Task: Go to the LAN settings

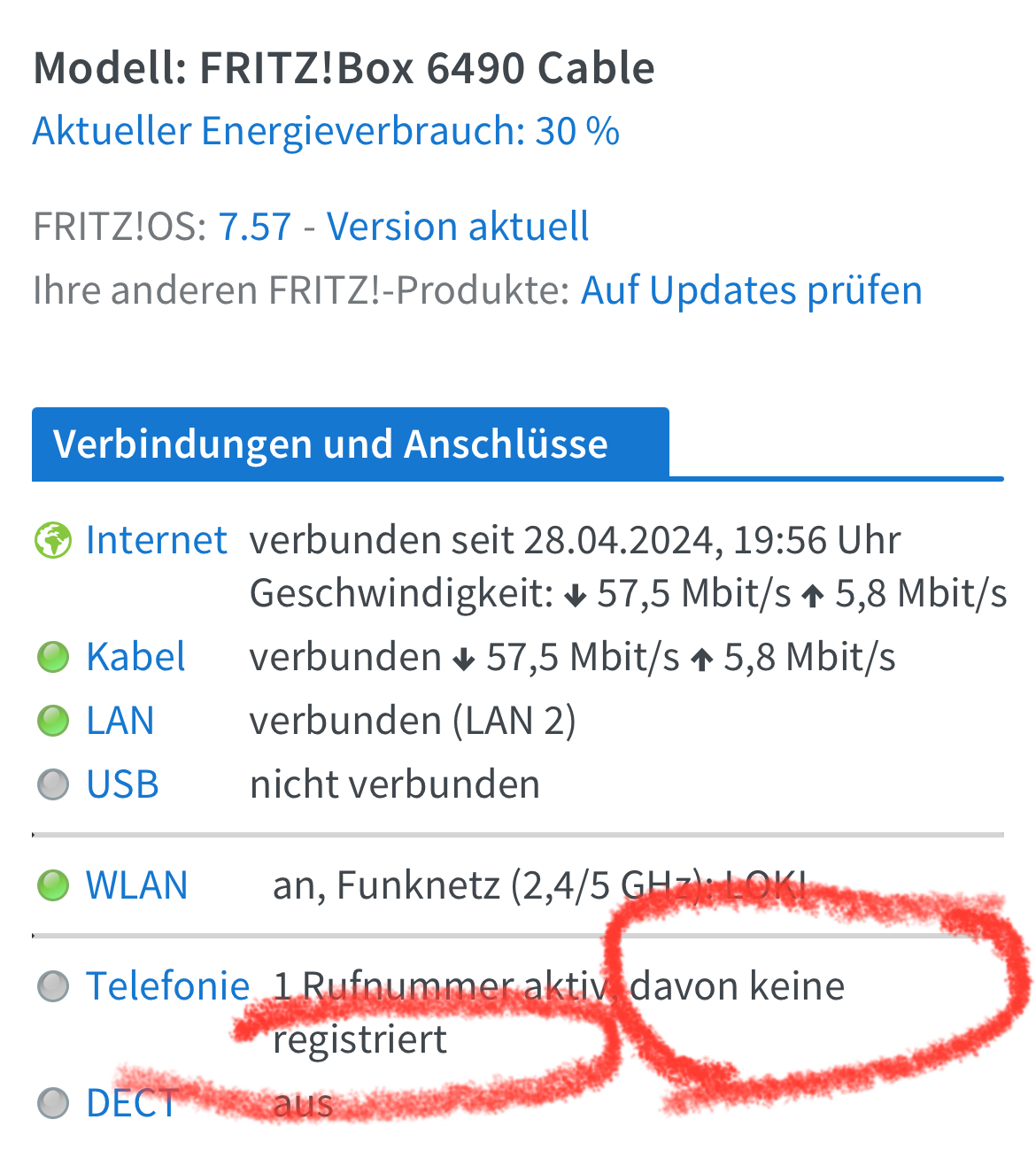Action: tap(120, 721)
